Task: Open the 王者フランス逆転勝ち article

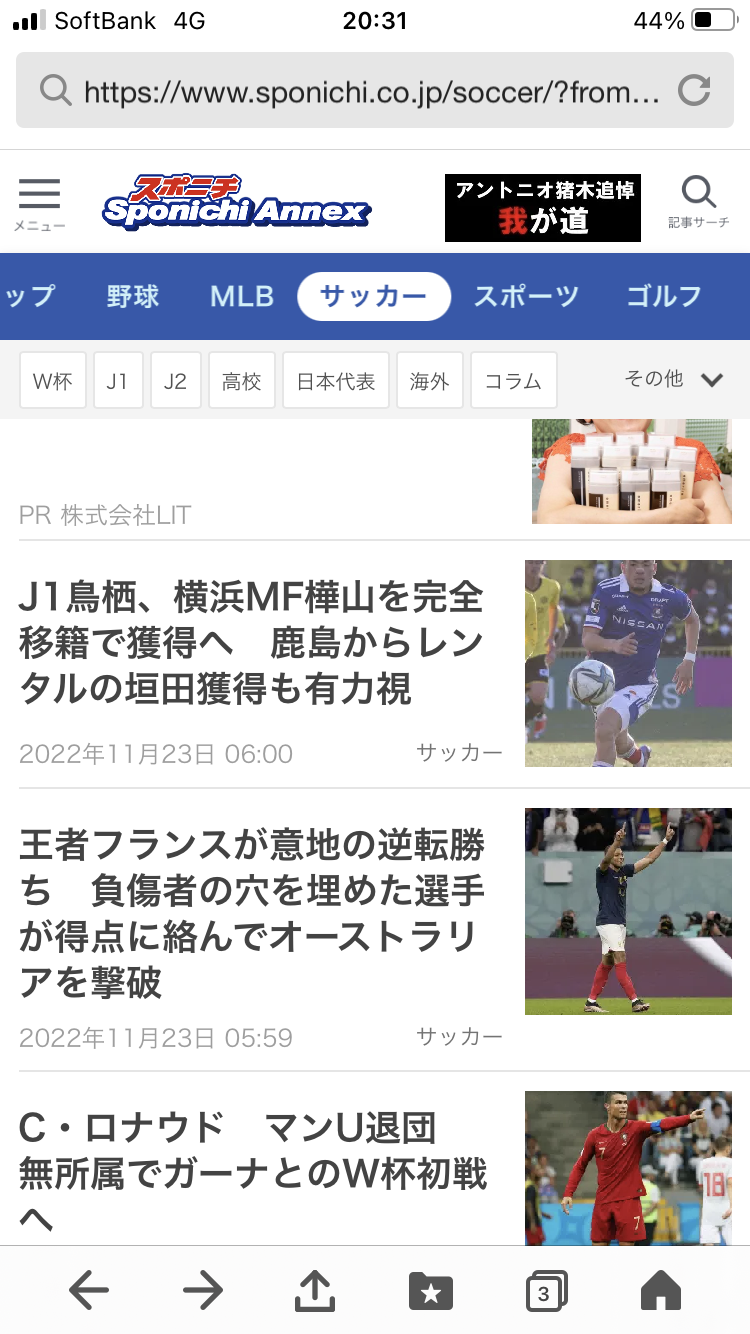Action: click(x=251, y=913)
